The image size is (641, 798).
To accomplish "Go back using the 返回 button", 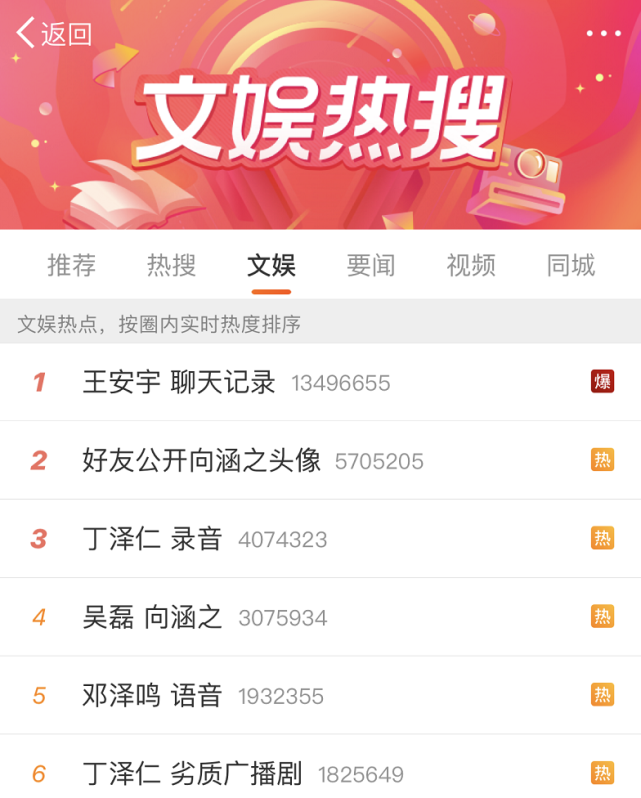I will pos(54,34).
